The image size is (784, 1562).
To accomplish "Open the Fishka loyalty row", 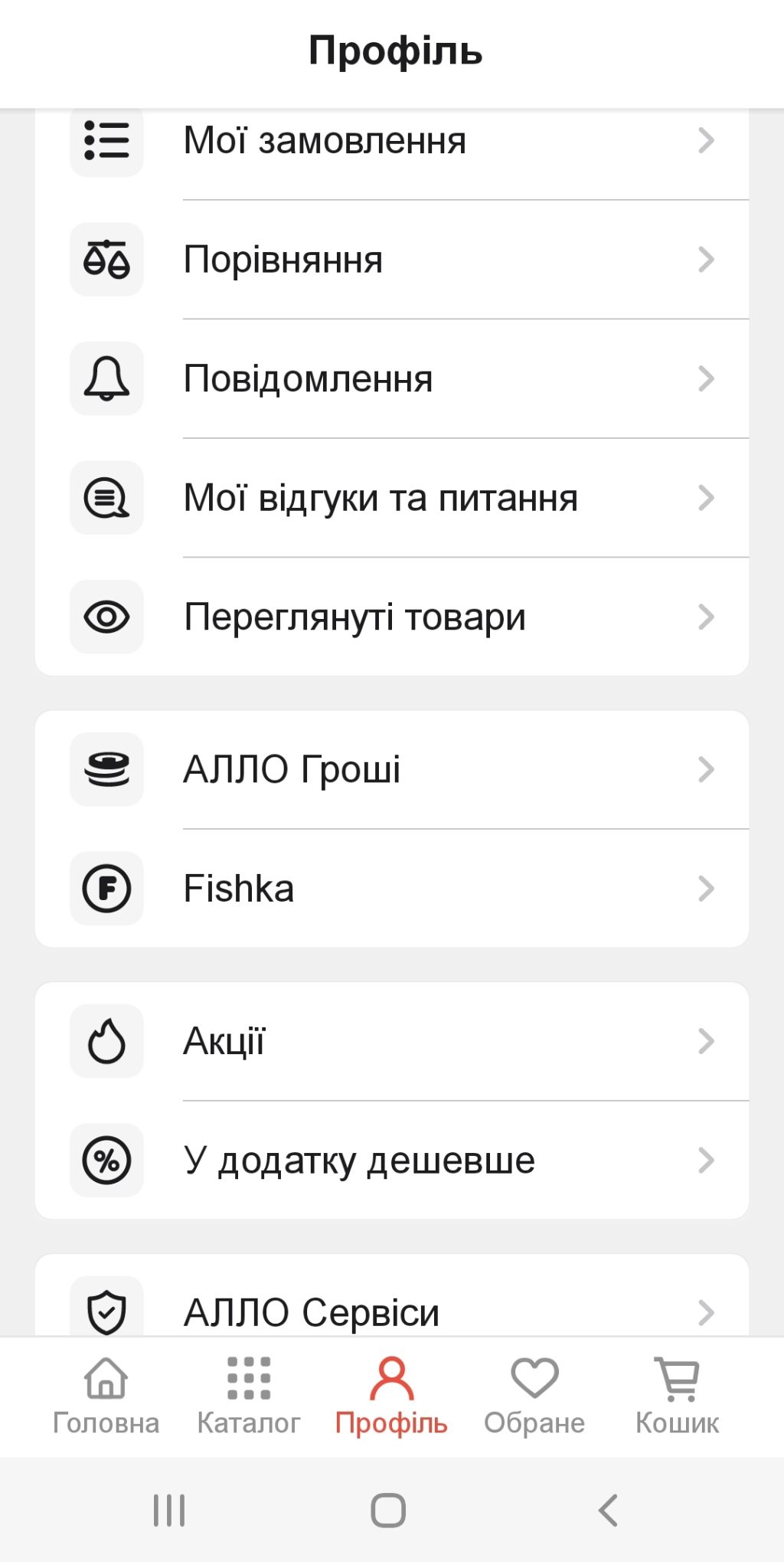I will tap(390, 889).
